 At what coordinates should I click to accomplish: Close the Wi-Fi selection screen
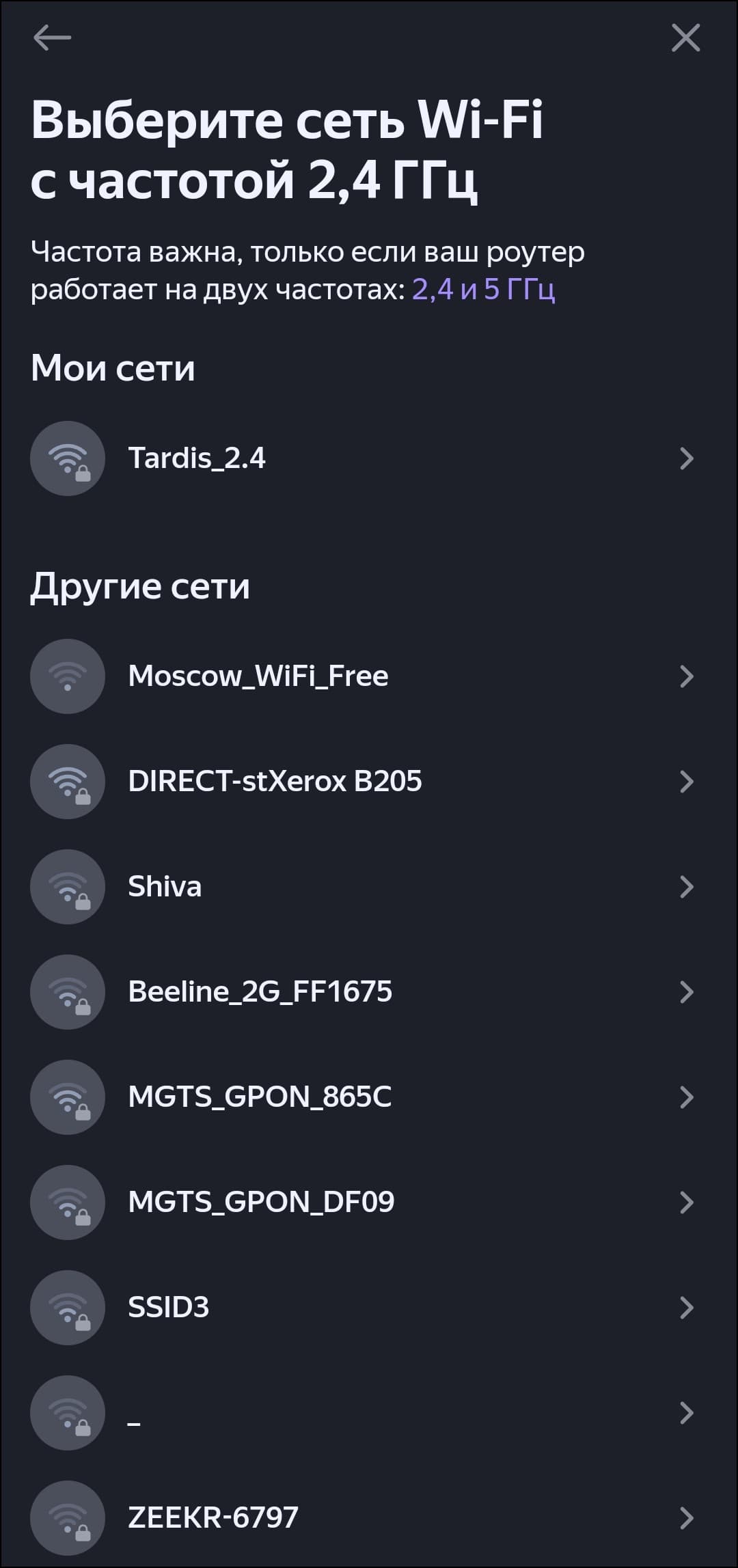tap(685, 38)
